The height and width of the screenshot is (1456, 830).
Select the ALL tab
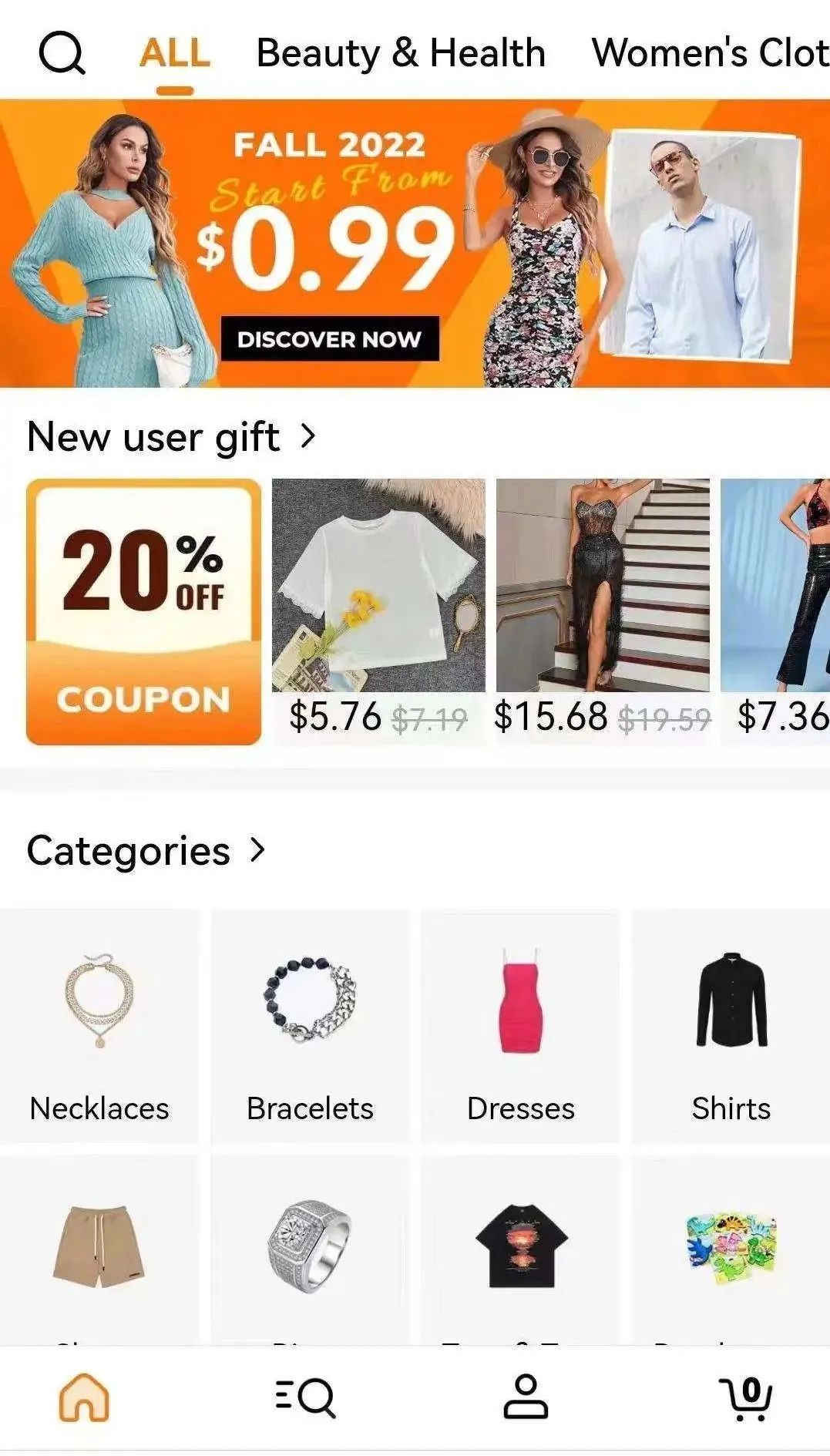(175, 54)
